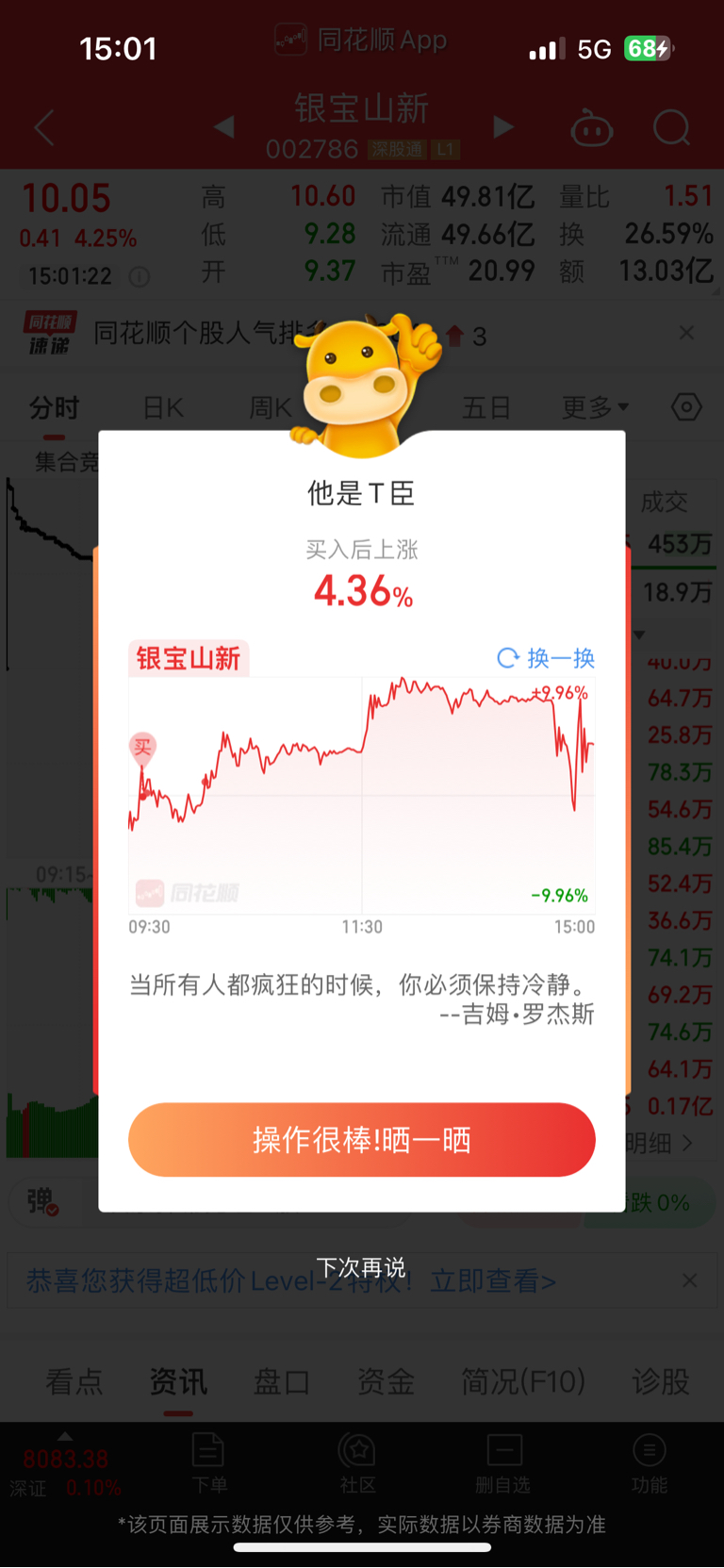Tap 立即查看 on the Level-2 banner
The image size is (724, 1568).
(x=494, y=1279)
